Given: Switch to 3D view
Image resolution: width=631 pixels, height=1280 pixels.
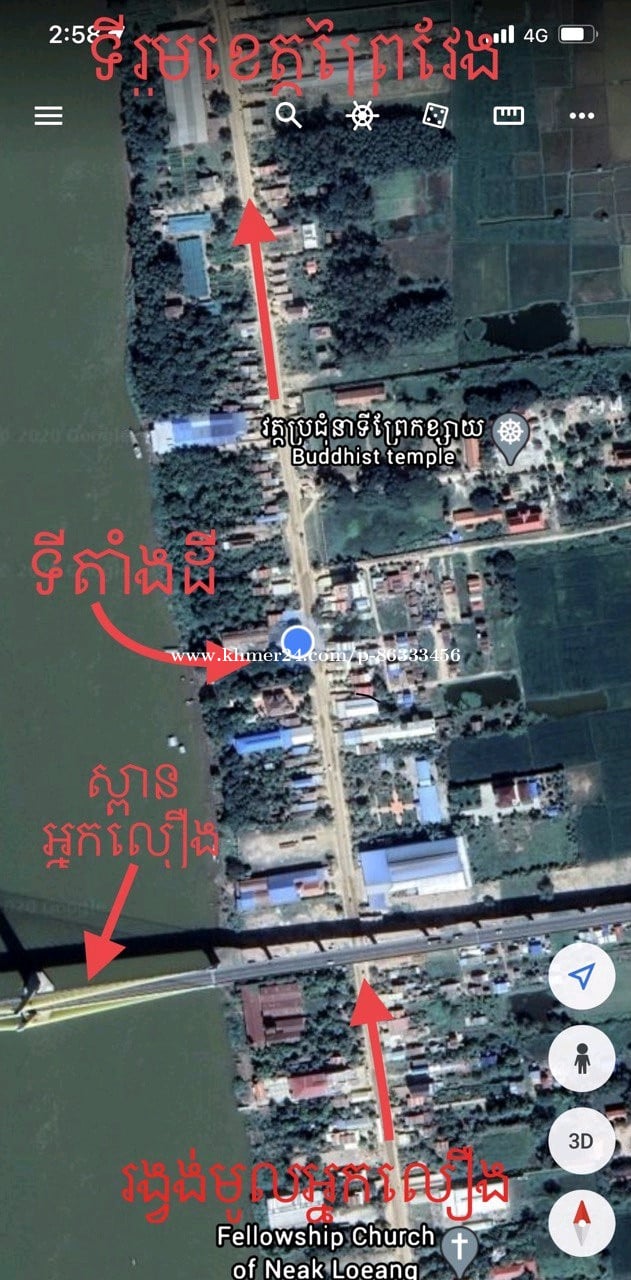Looking at the screenshot, I should 581,1141.
